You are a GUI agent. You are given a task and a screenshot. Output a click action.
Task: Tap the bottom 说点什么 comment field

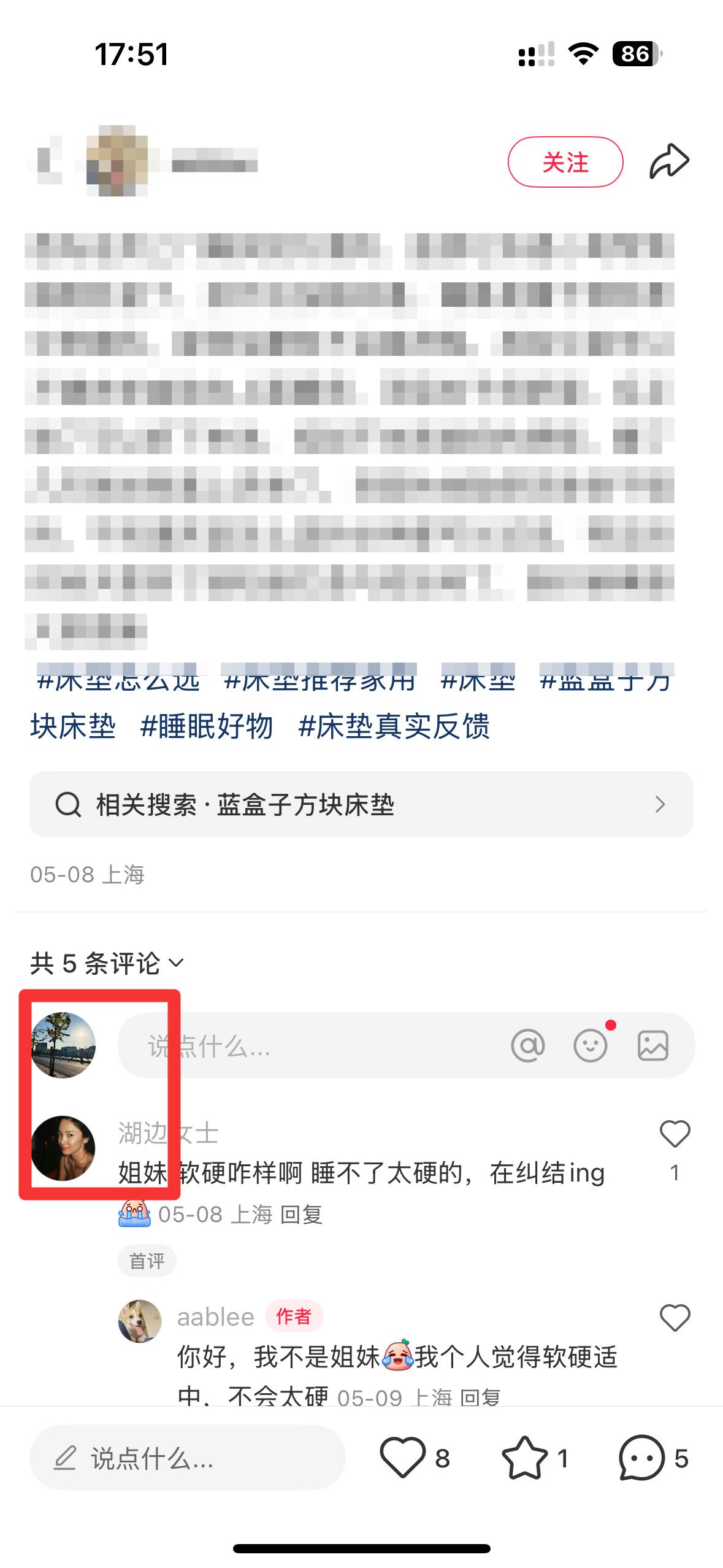coord(187,1458)
